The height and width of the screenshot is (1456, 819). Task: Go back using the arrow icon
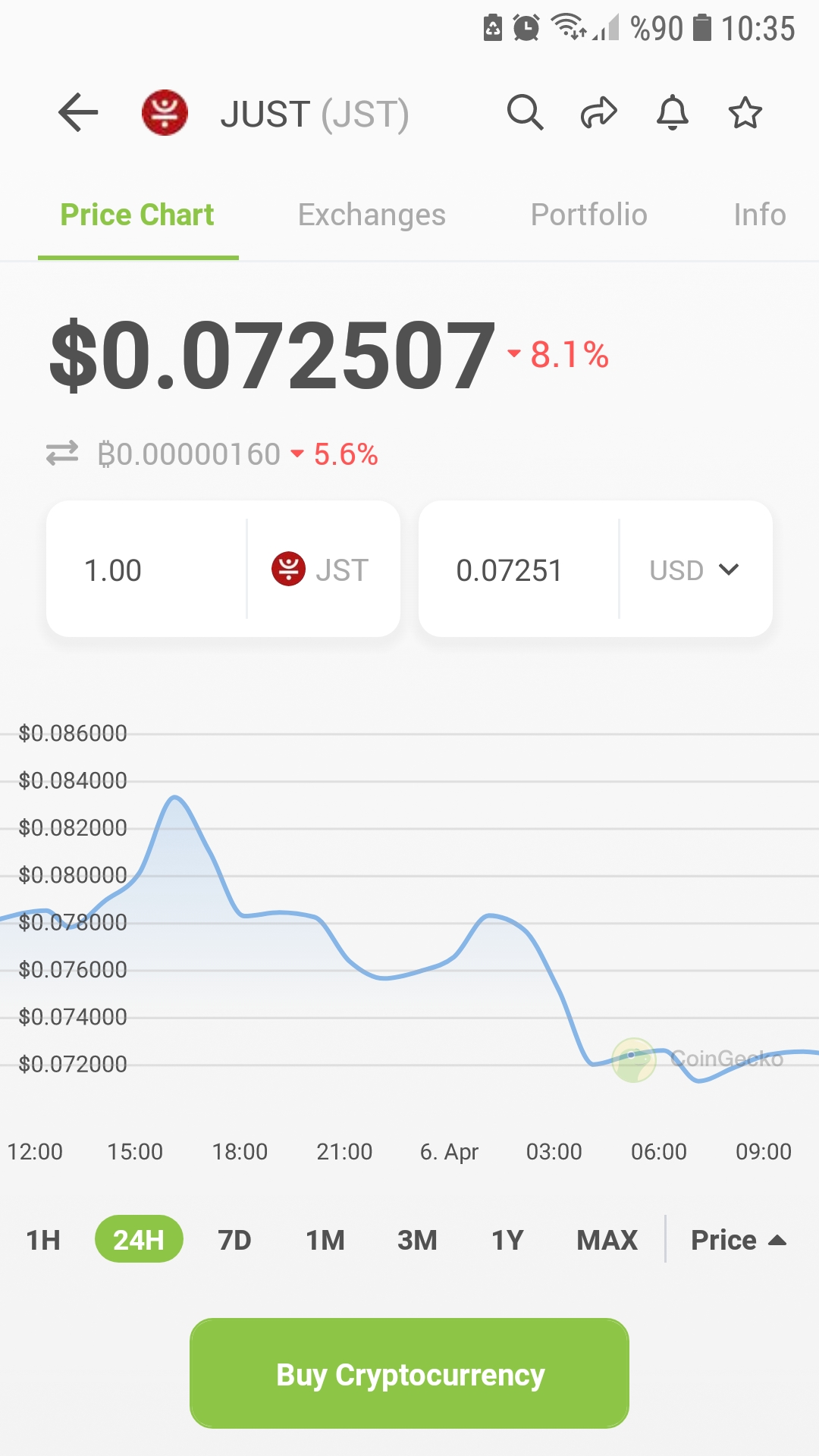78,114
